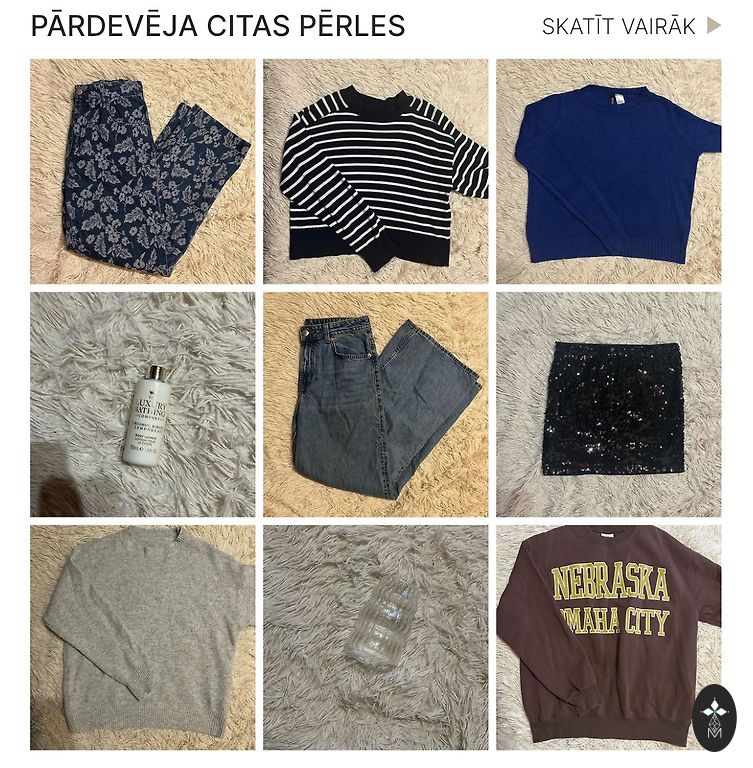Select the Luxury Bathing lotion bottle listing
The width and height of the screenshot is (753, 768).
(142, 404)
